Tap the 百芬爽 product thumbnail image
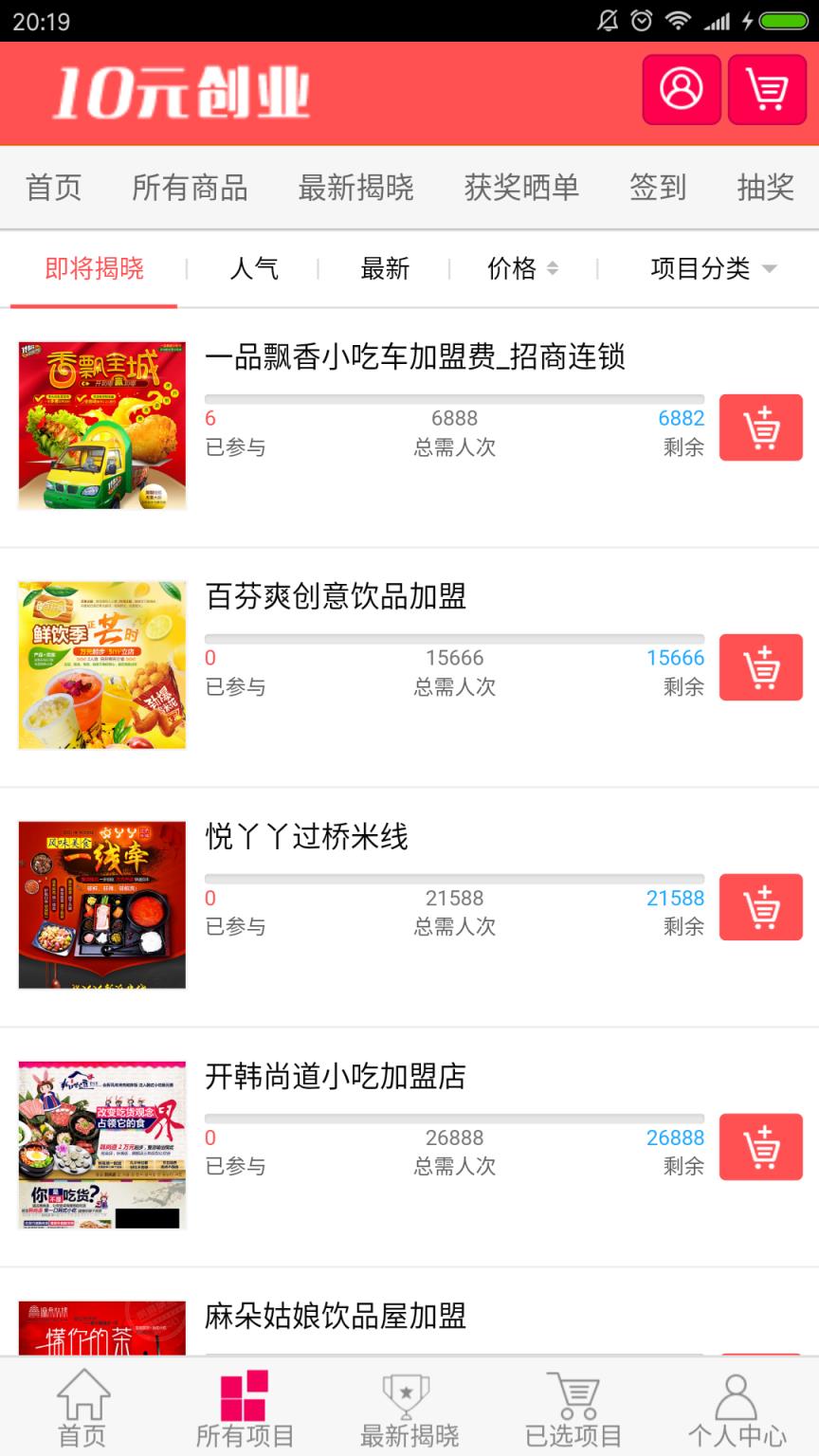The width and height of the screenshot is (819, 1456). 102,665
